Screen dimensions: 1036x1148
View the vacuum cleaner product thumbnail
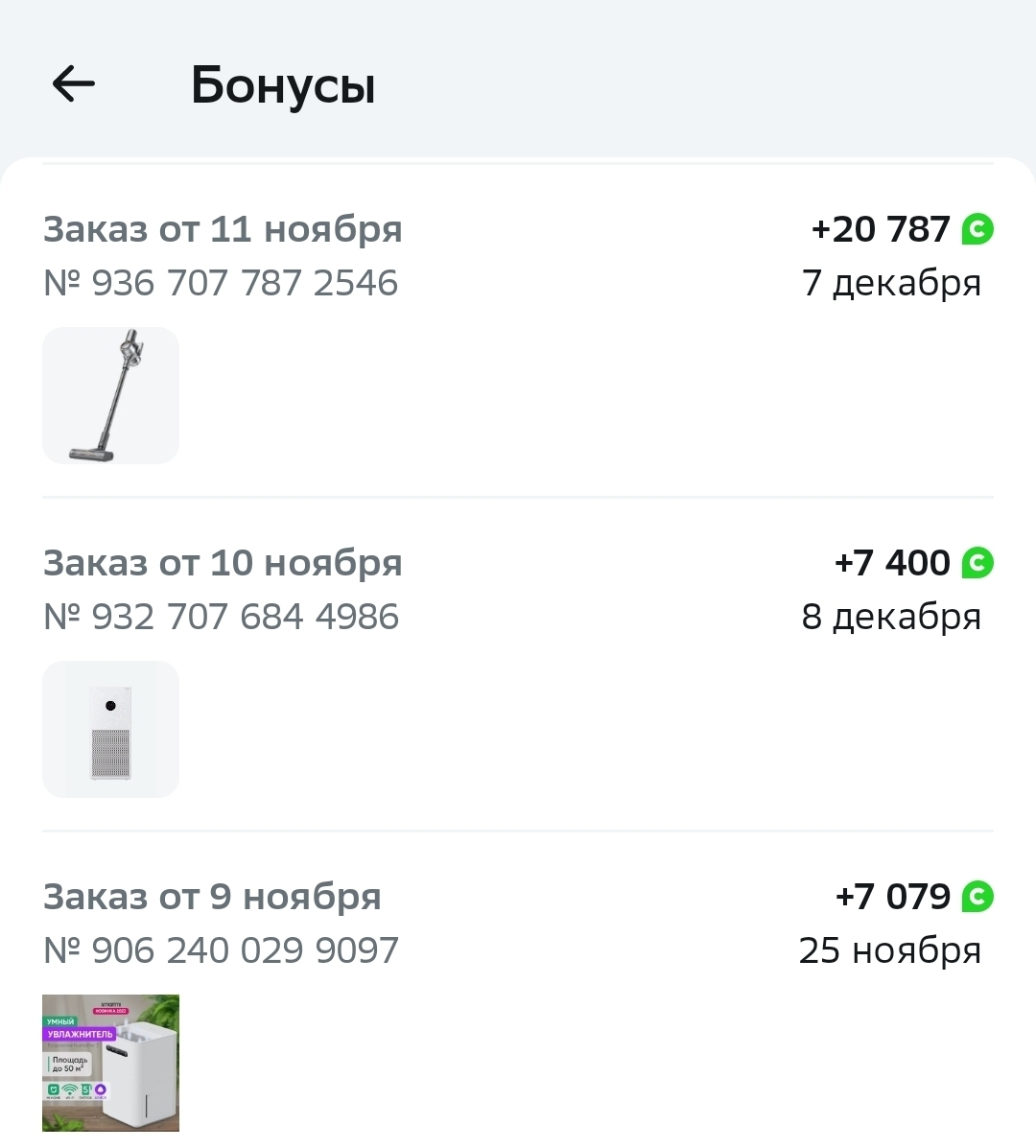tap(110, 396)
